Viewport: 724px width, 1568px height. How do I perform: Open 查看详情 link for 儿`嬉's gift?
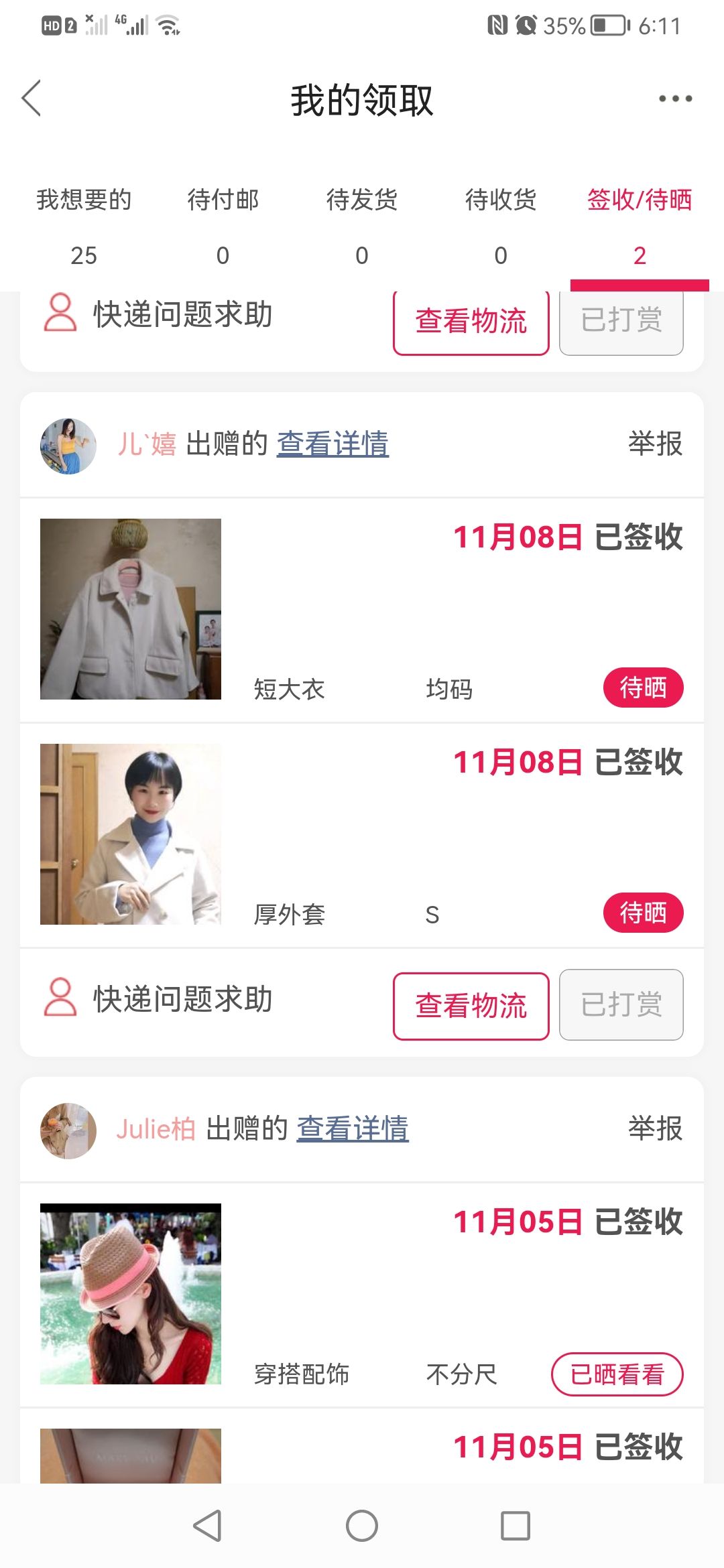click(333, 444)
